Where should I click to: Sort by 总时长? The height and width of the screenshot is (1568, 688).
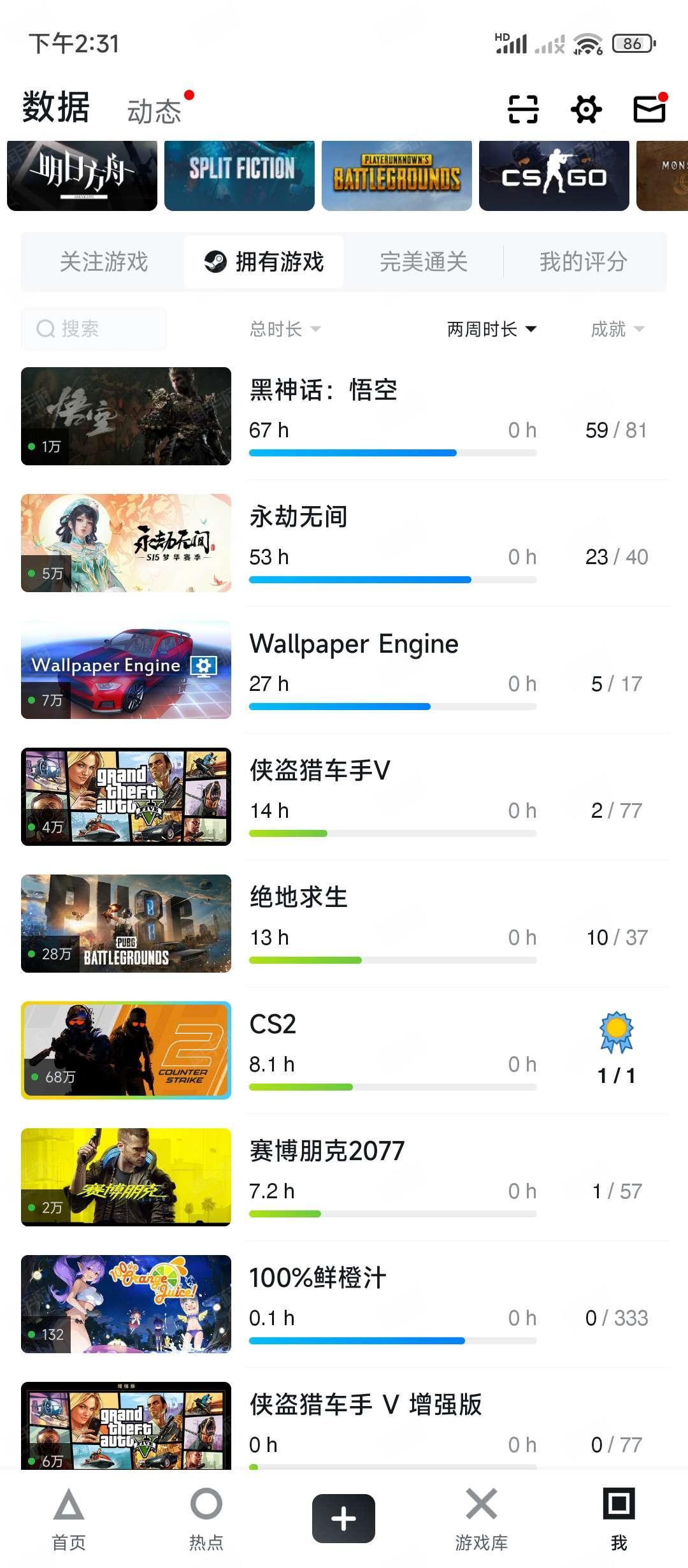[x=285, y=329]
